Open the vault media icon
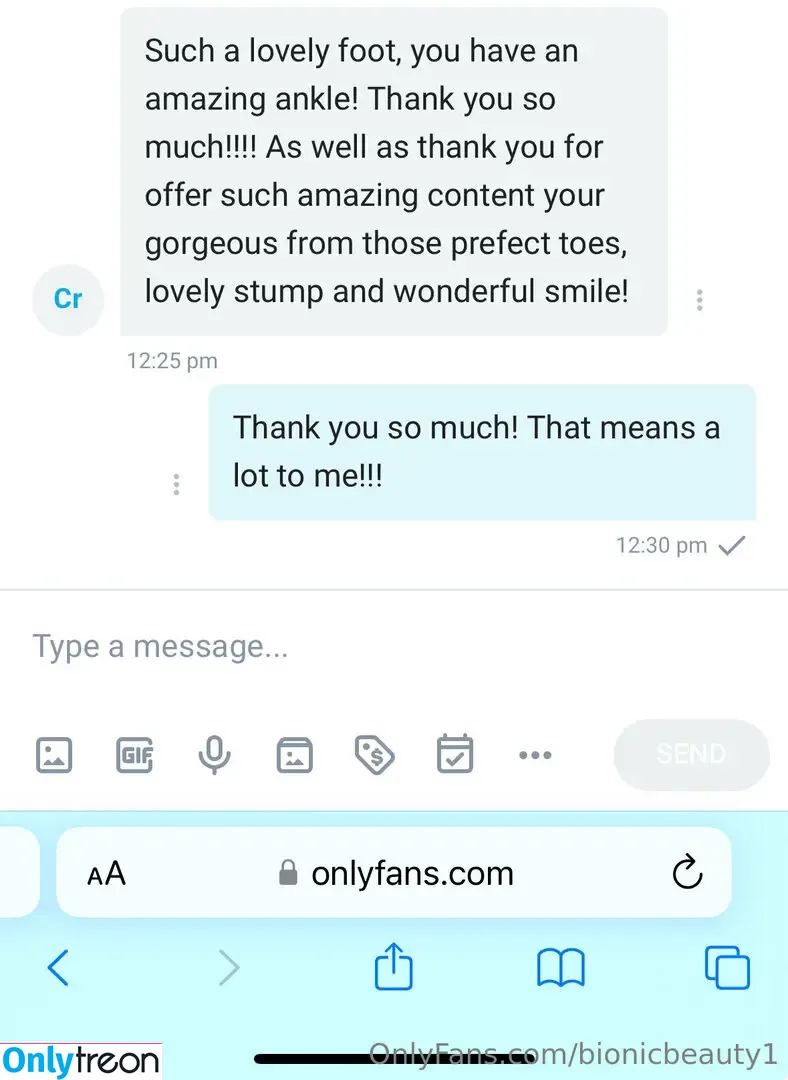788x1080 pixels. click(x=294, y=754)
